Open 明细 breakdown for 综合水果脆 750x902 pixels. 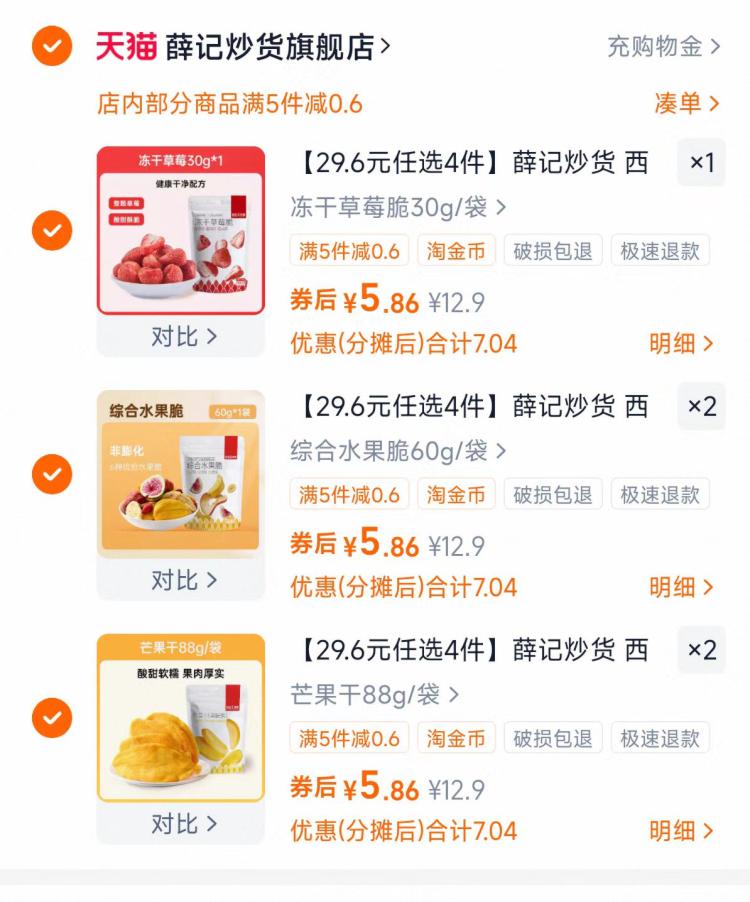coord(684,588)
